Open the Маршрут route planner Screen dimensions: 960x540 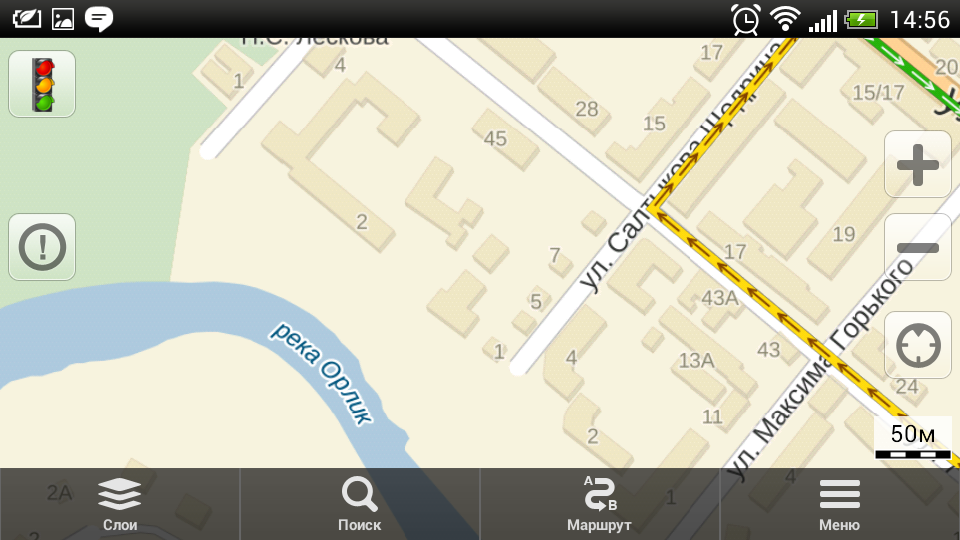click(600, 504)
